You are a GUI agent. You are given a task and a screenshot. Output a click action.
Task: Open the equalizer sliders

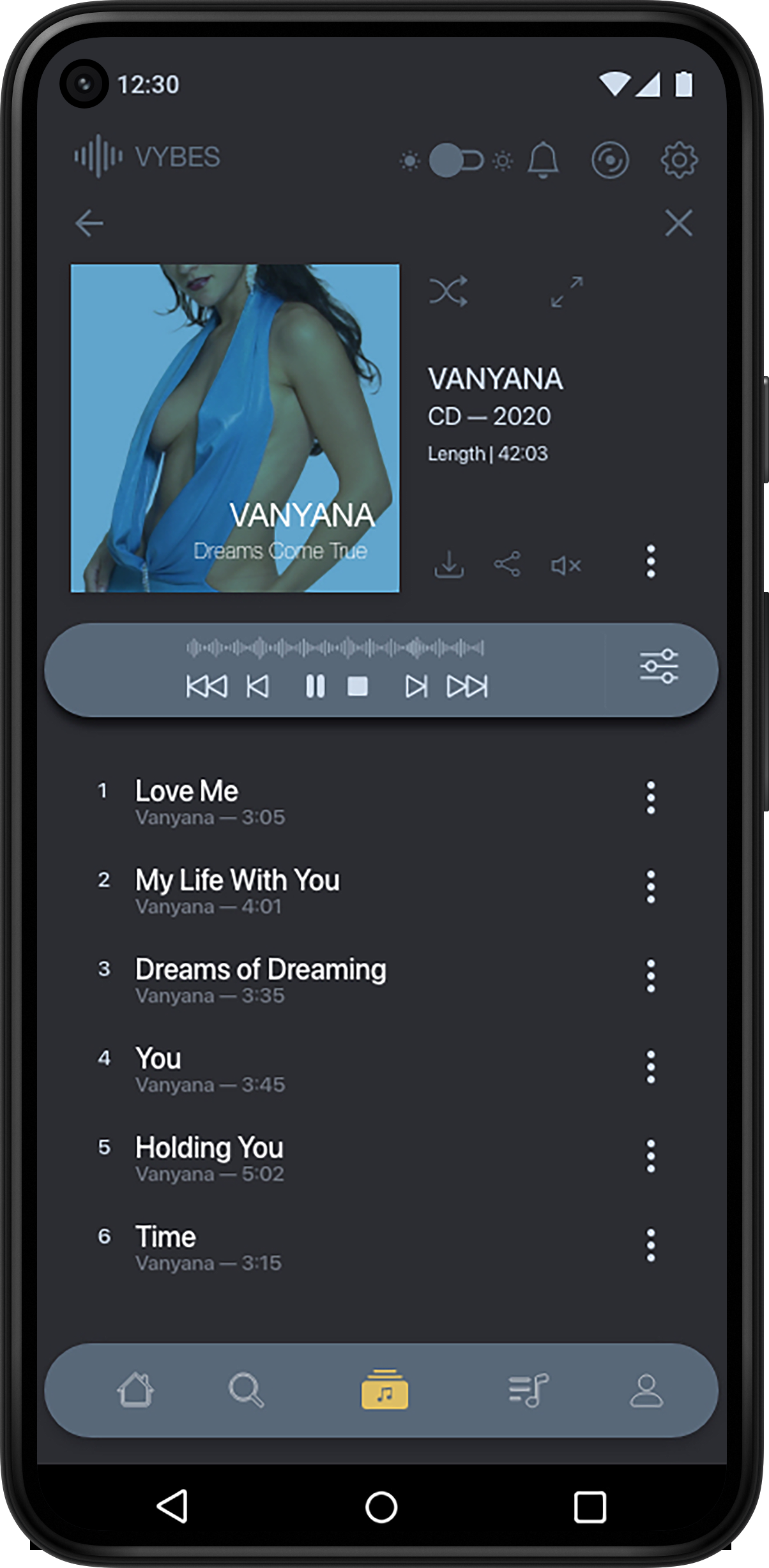pyautogui.click(x=659, y=667)
